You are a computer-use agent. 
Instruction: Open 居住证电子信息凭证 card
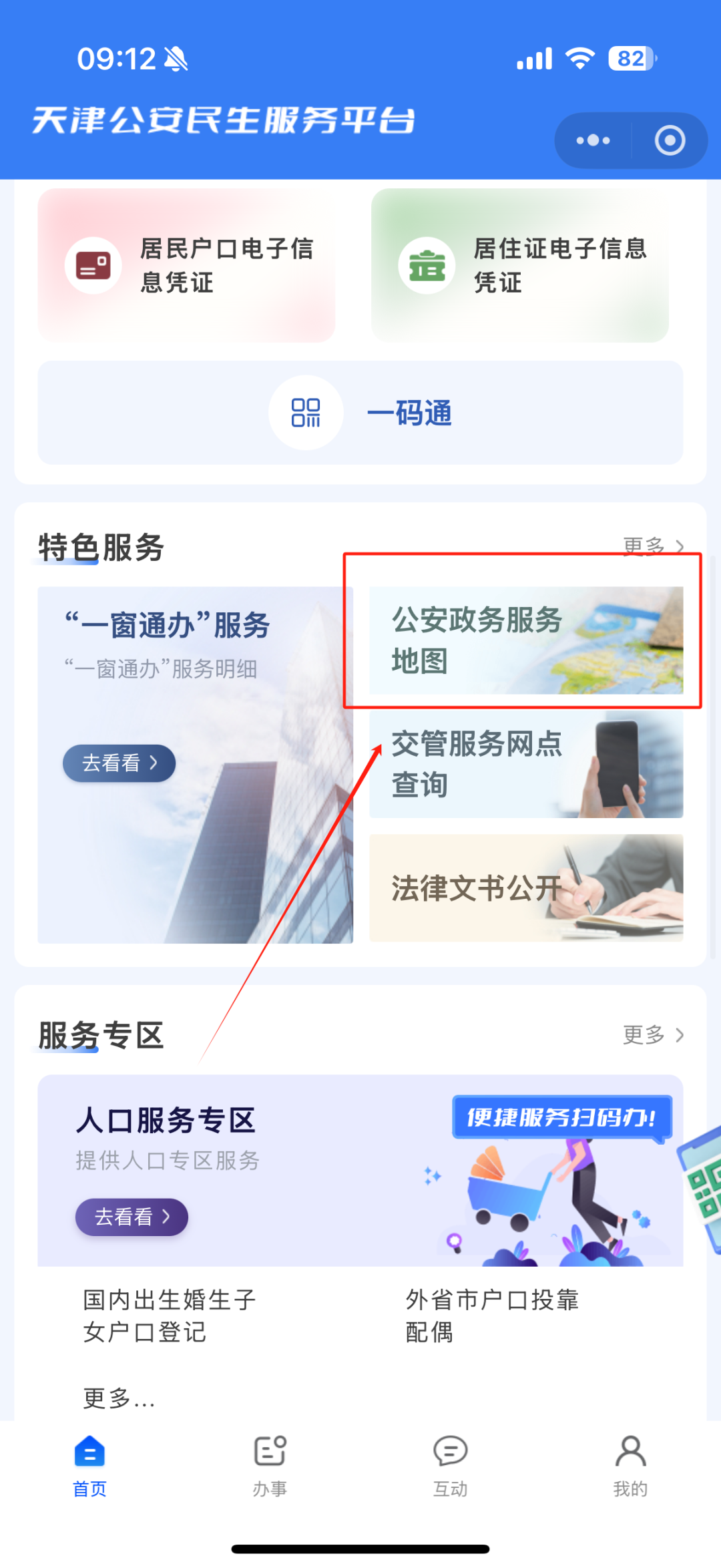tap(519, 265)
